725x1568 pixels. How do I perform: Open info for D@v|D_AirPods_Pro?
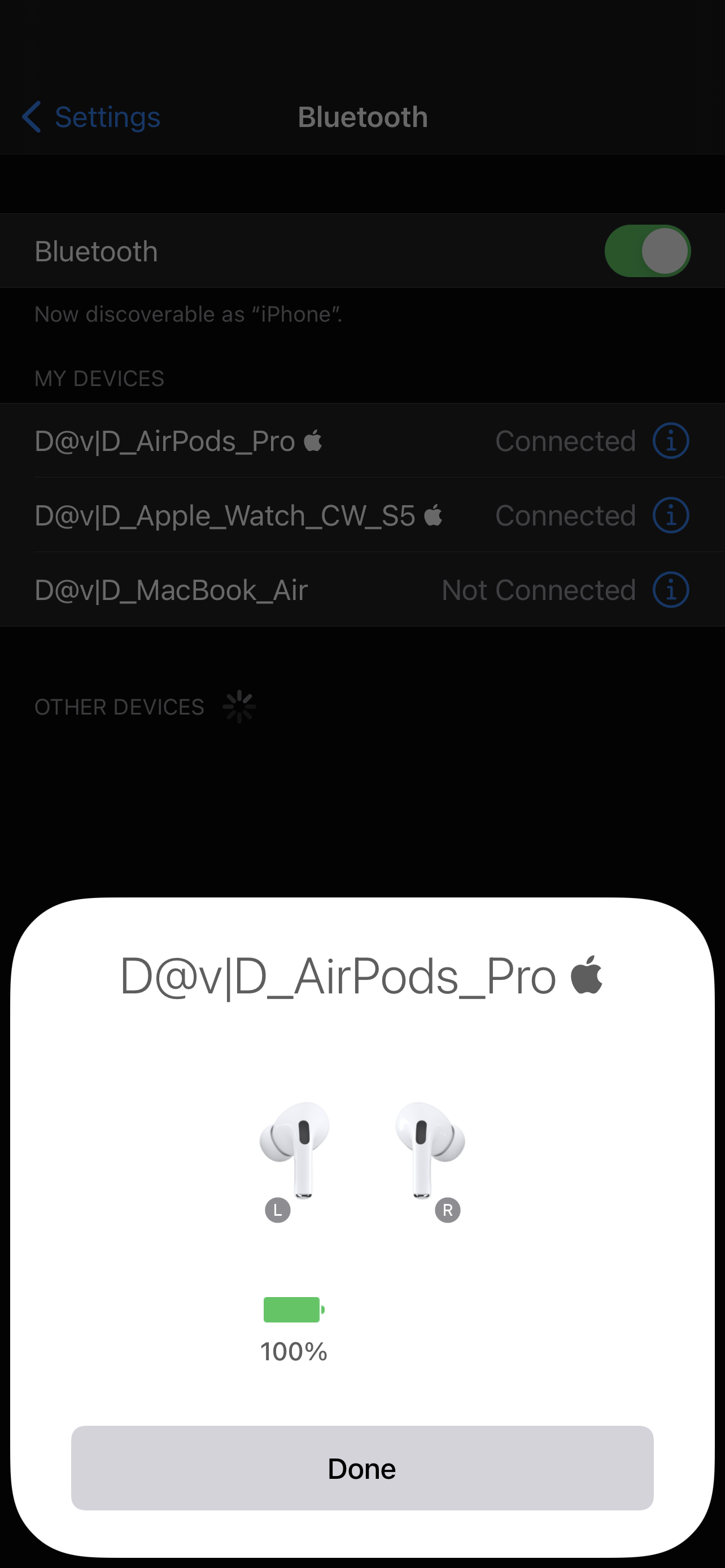(670, 441)
